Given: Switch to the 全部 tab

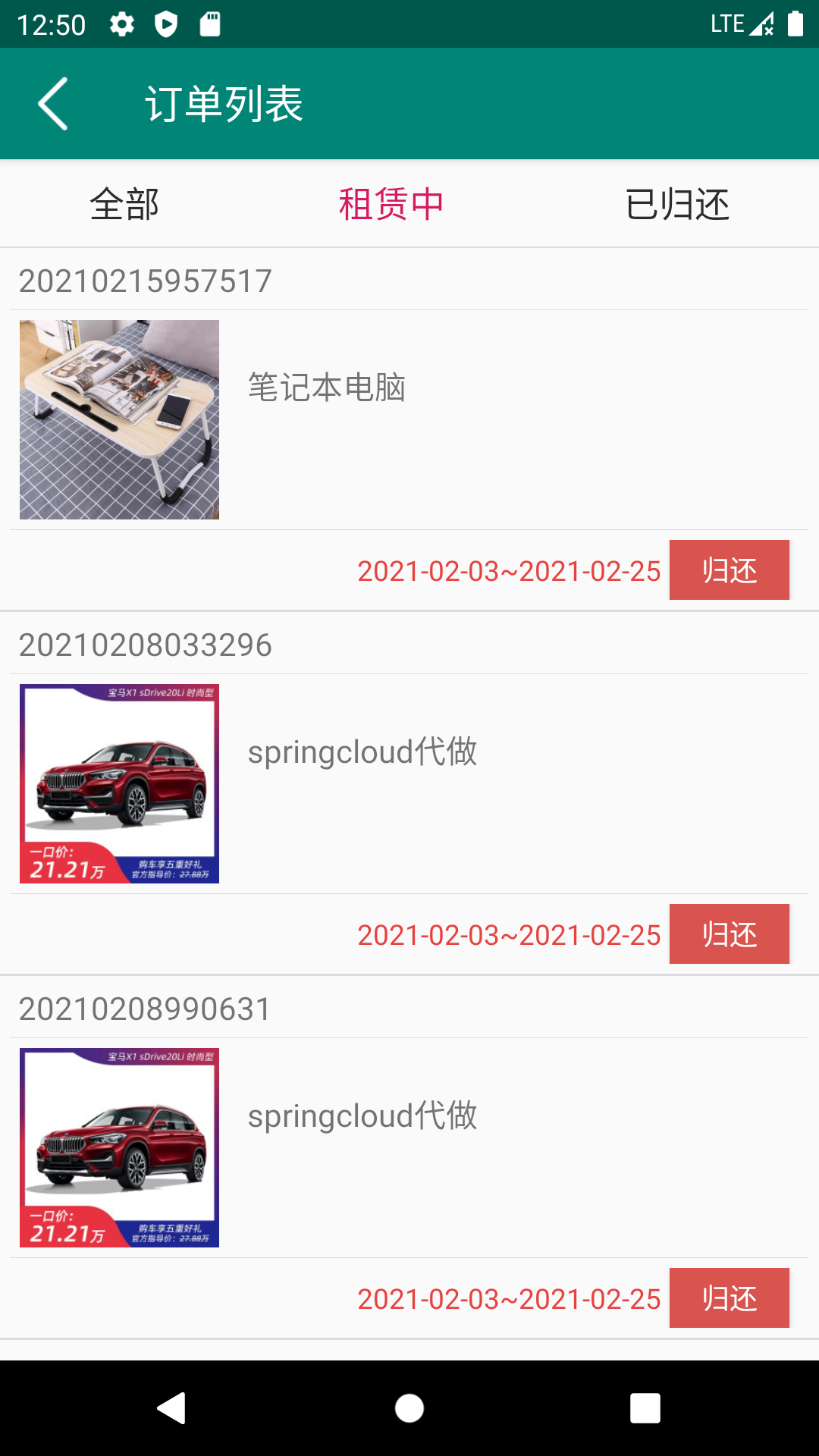Looking at the screenshot, I should tap(124, 204).
